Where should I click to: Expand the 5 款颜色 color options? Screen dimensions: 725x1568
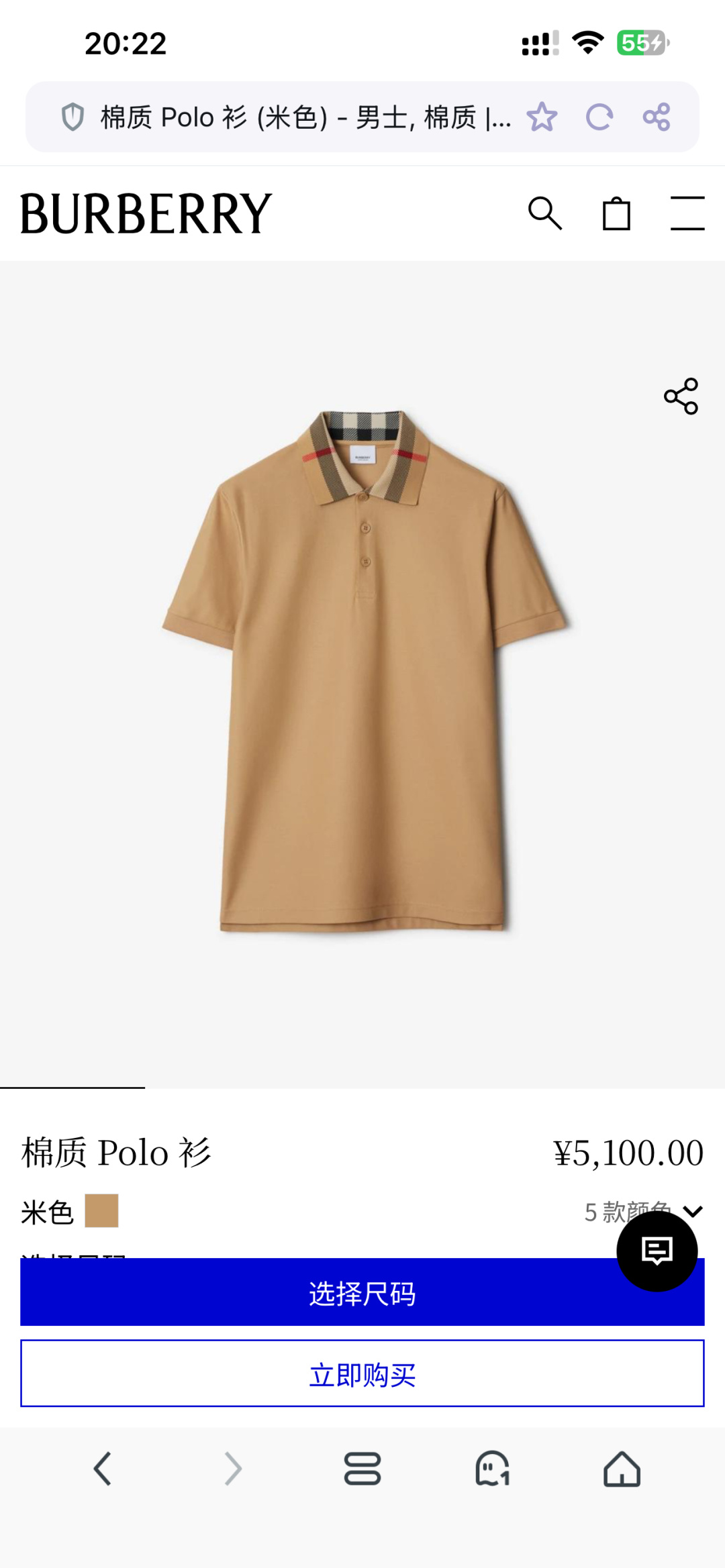pos(692,1212)
